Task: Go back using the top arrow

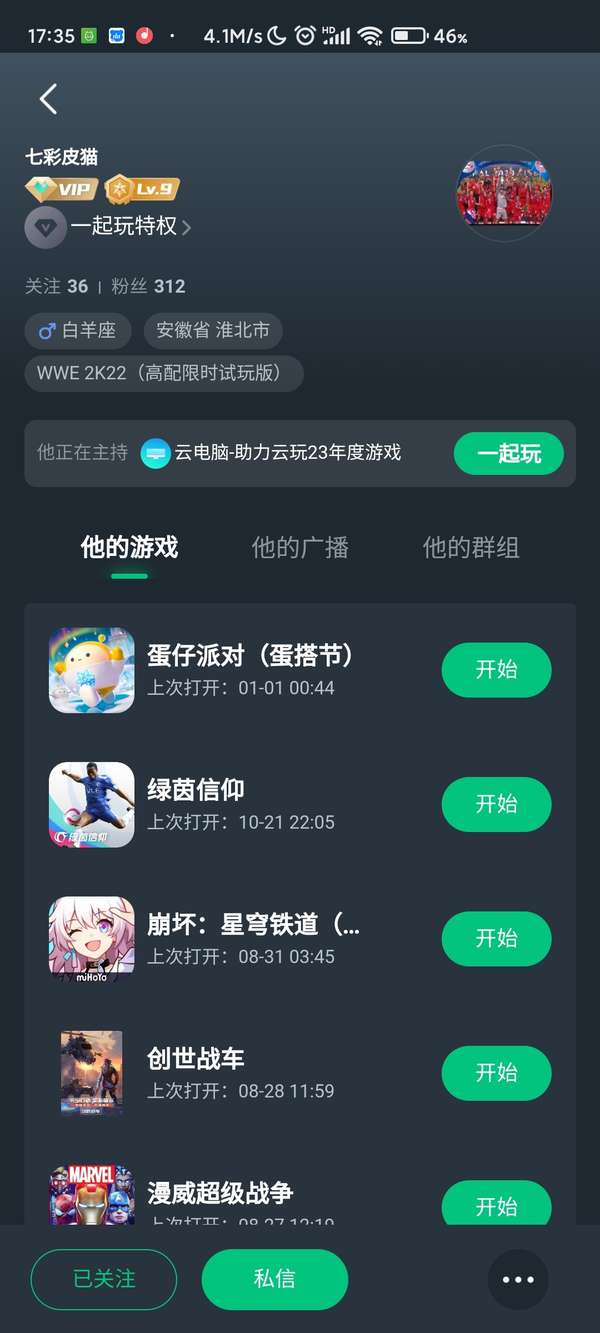Action: tap(48, 98)
